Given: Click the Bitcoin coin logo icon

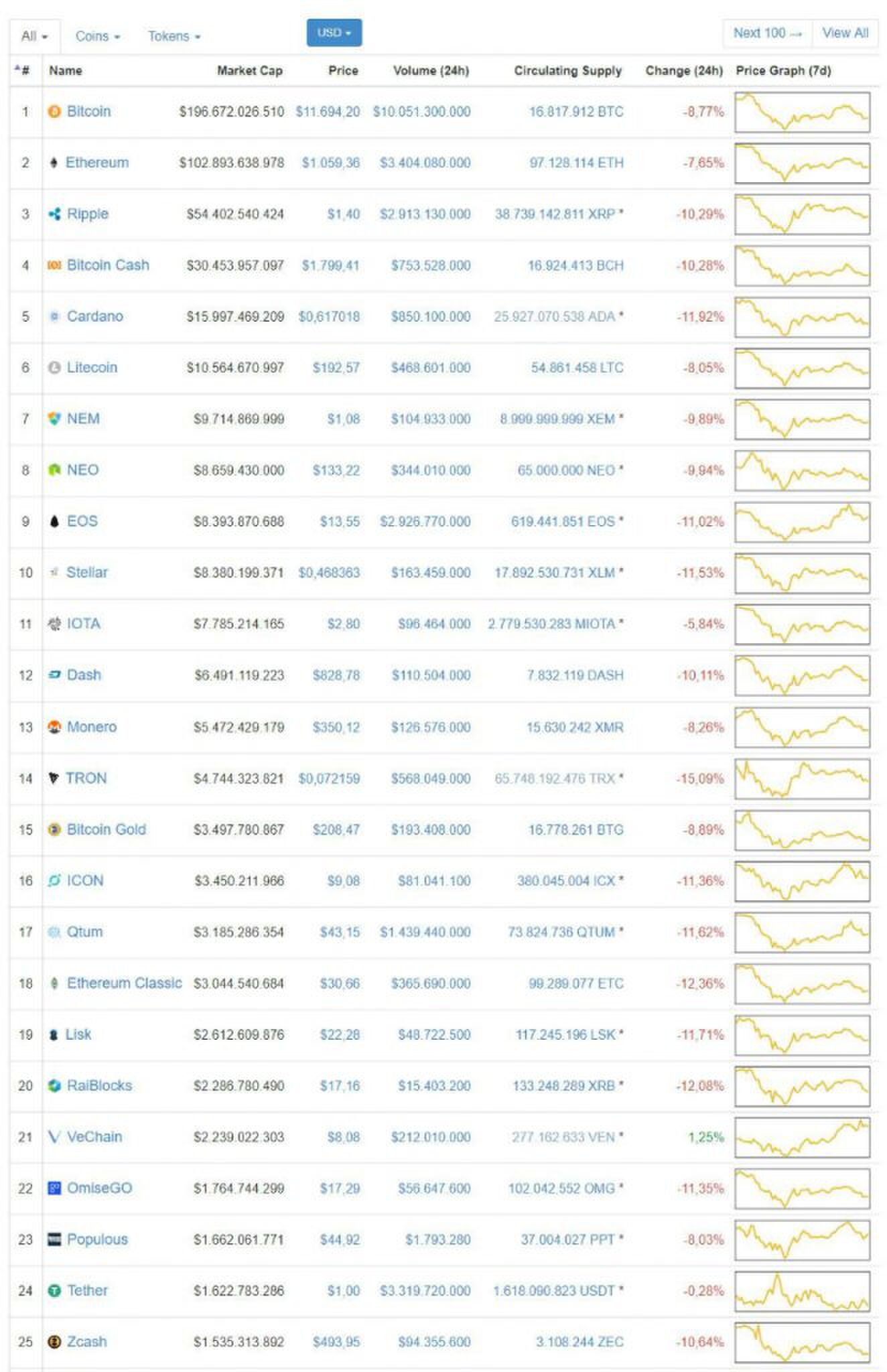Looking at the screenshot, I should (54, 112).
